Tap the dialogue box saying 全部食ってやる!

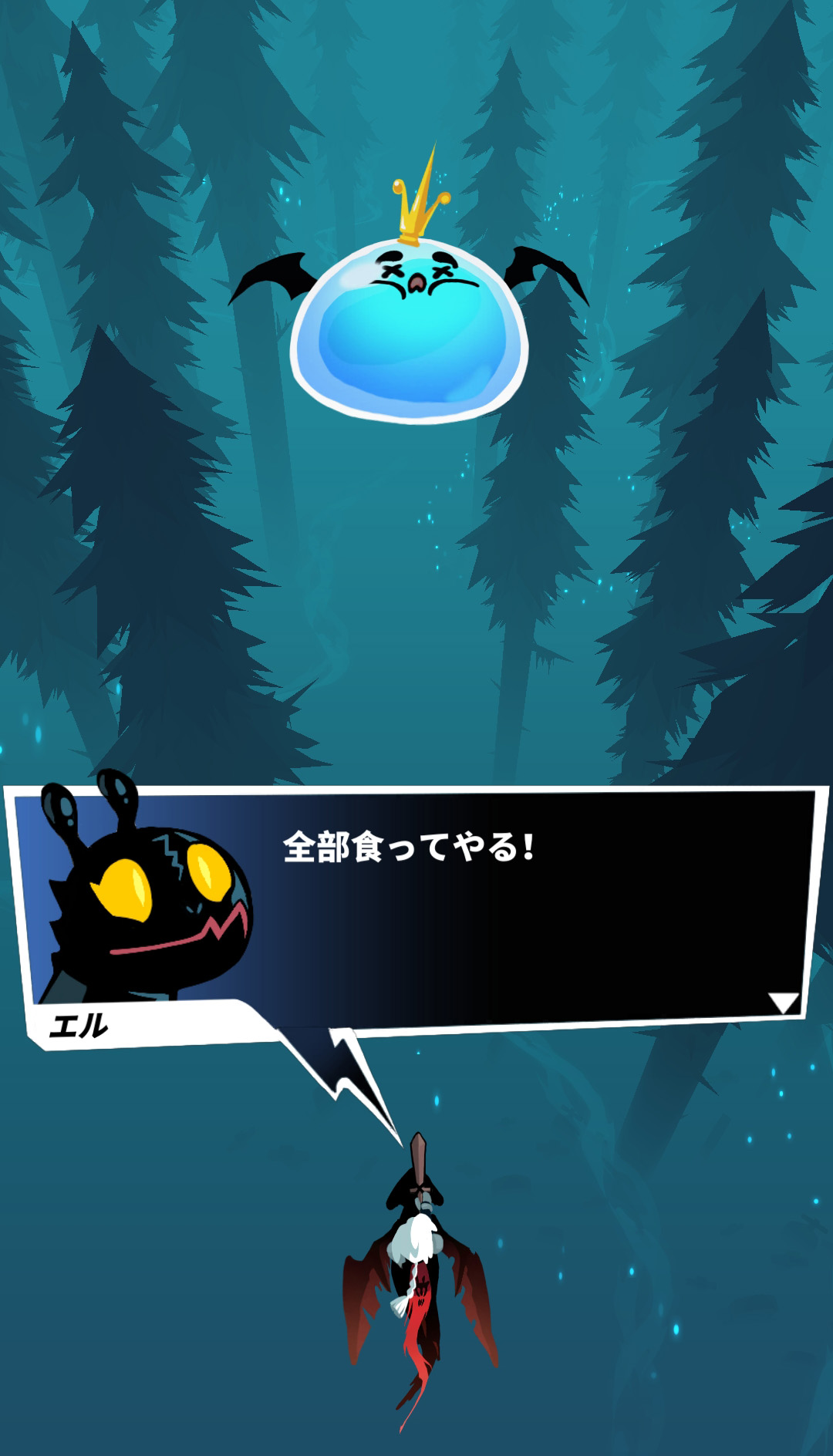click(x=416, y=912)
